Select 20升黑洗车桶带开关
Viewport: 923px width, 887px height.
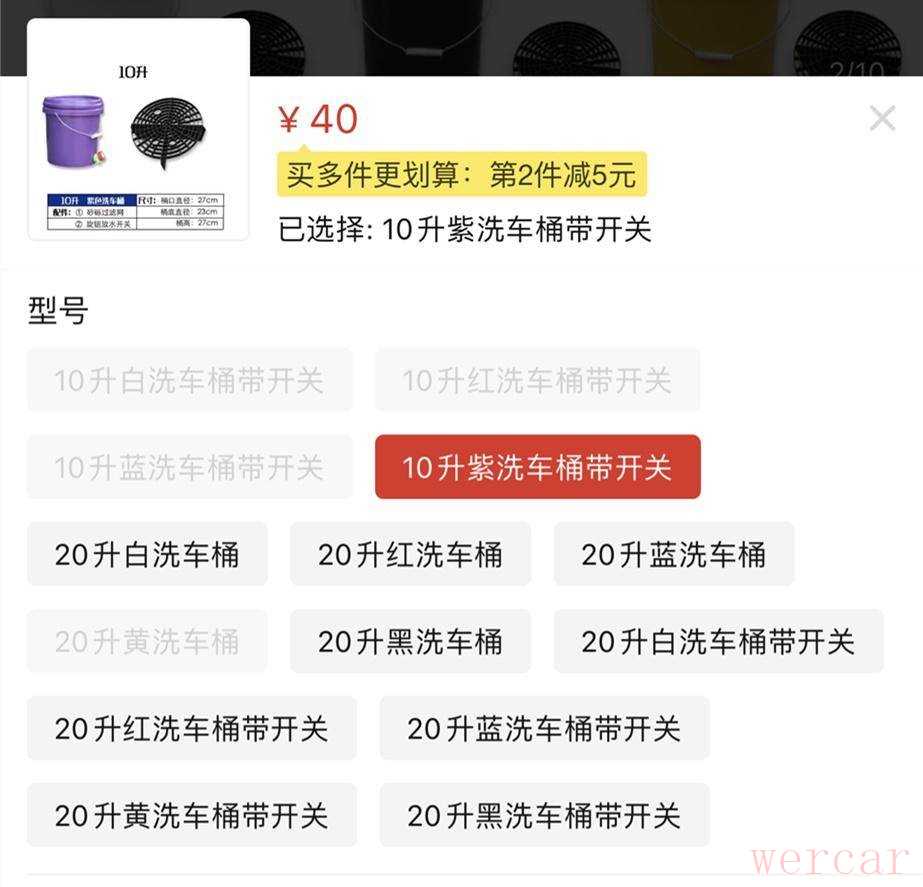[x=544, y=815]
